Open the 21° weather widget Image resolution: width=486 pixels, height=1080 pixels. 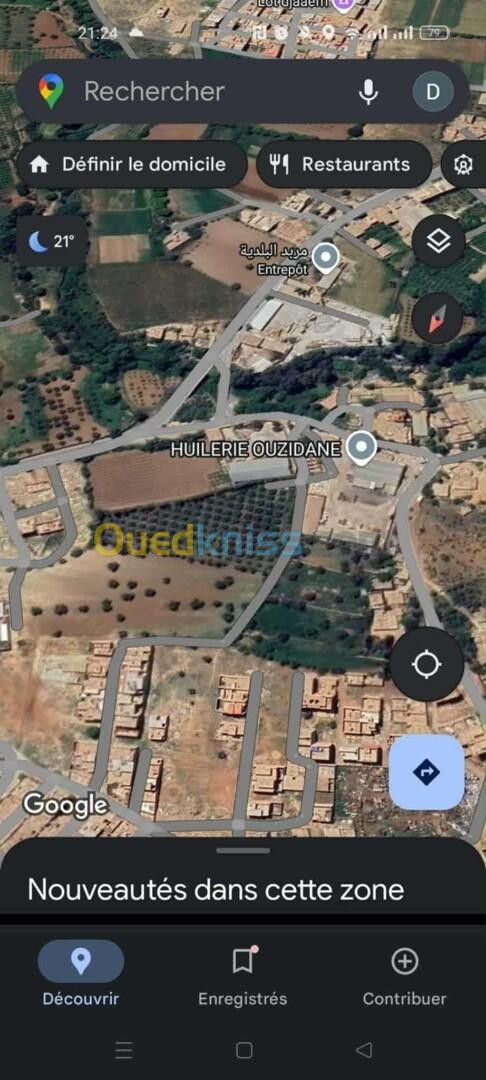52,241
